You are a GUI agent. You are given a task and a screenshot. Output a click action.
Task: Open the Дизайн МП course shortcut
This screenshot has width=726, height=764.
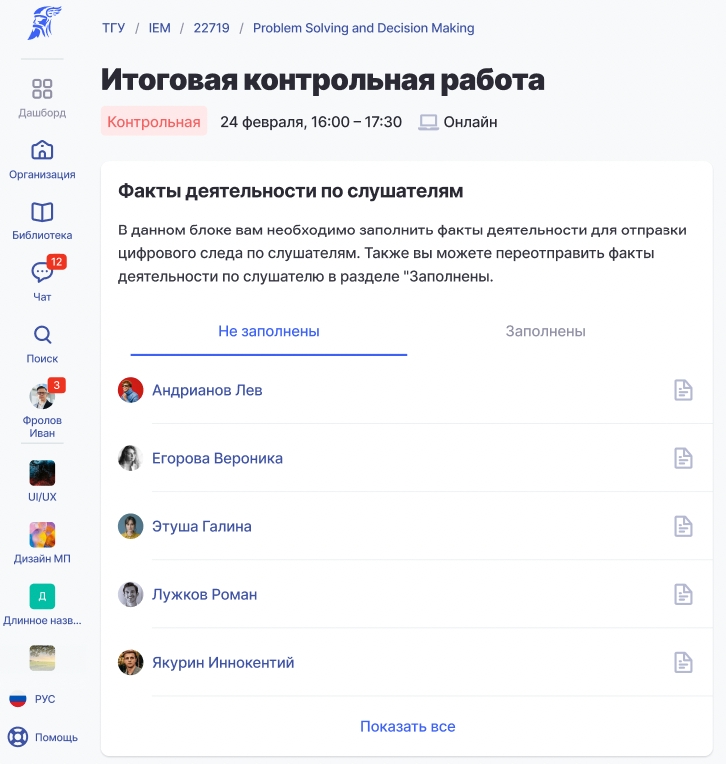[x=42, y=542]
